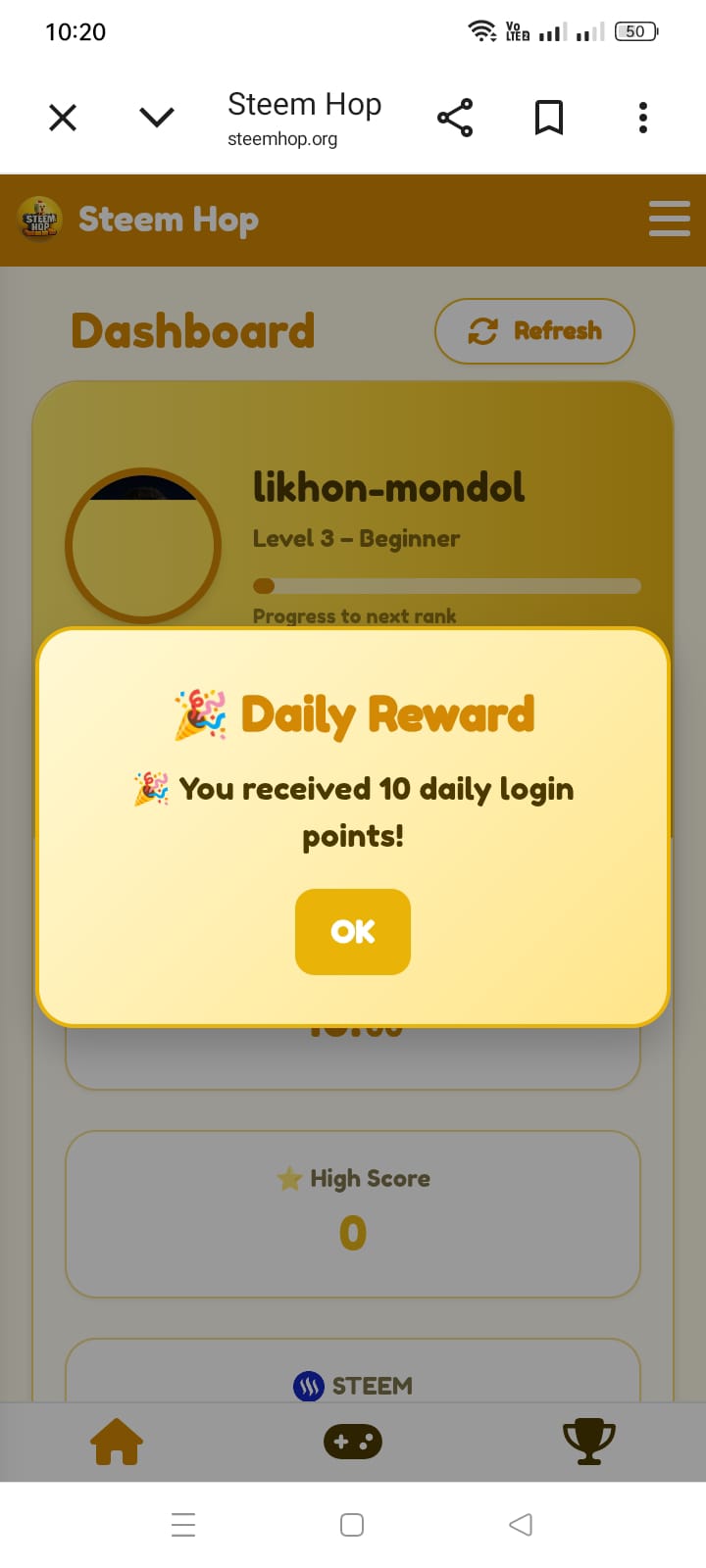Minimize browser using the down chevron
The height and width of the screenshot is (1568, 706).
click(x=157, y=119)
